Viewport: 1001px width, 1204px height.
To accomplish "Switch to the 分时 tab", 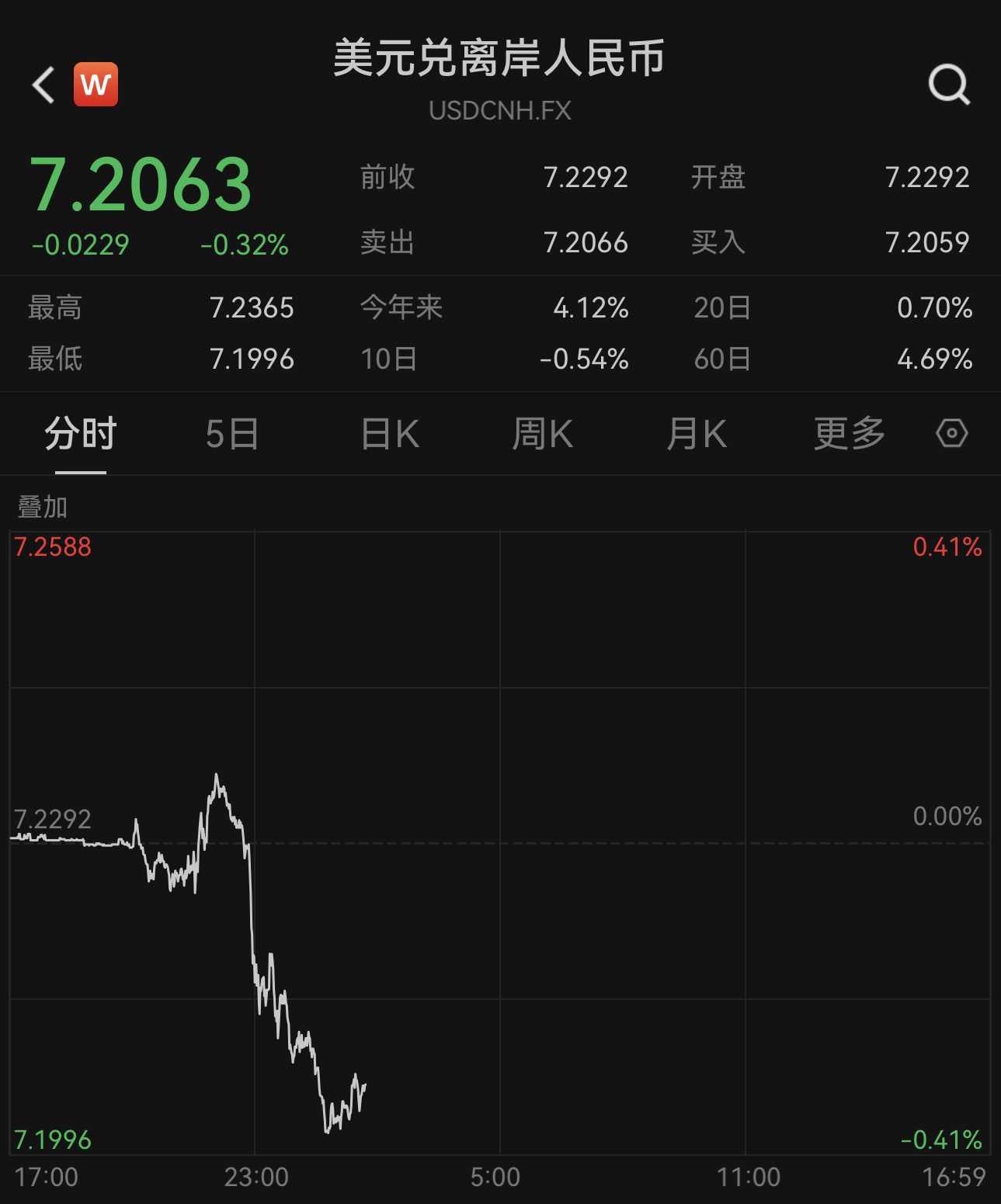I will (82, 435).
